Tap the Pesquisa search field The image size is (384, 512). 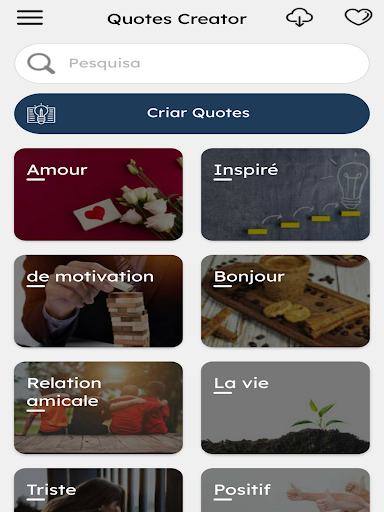pos(192,63)
